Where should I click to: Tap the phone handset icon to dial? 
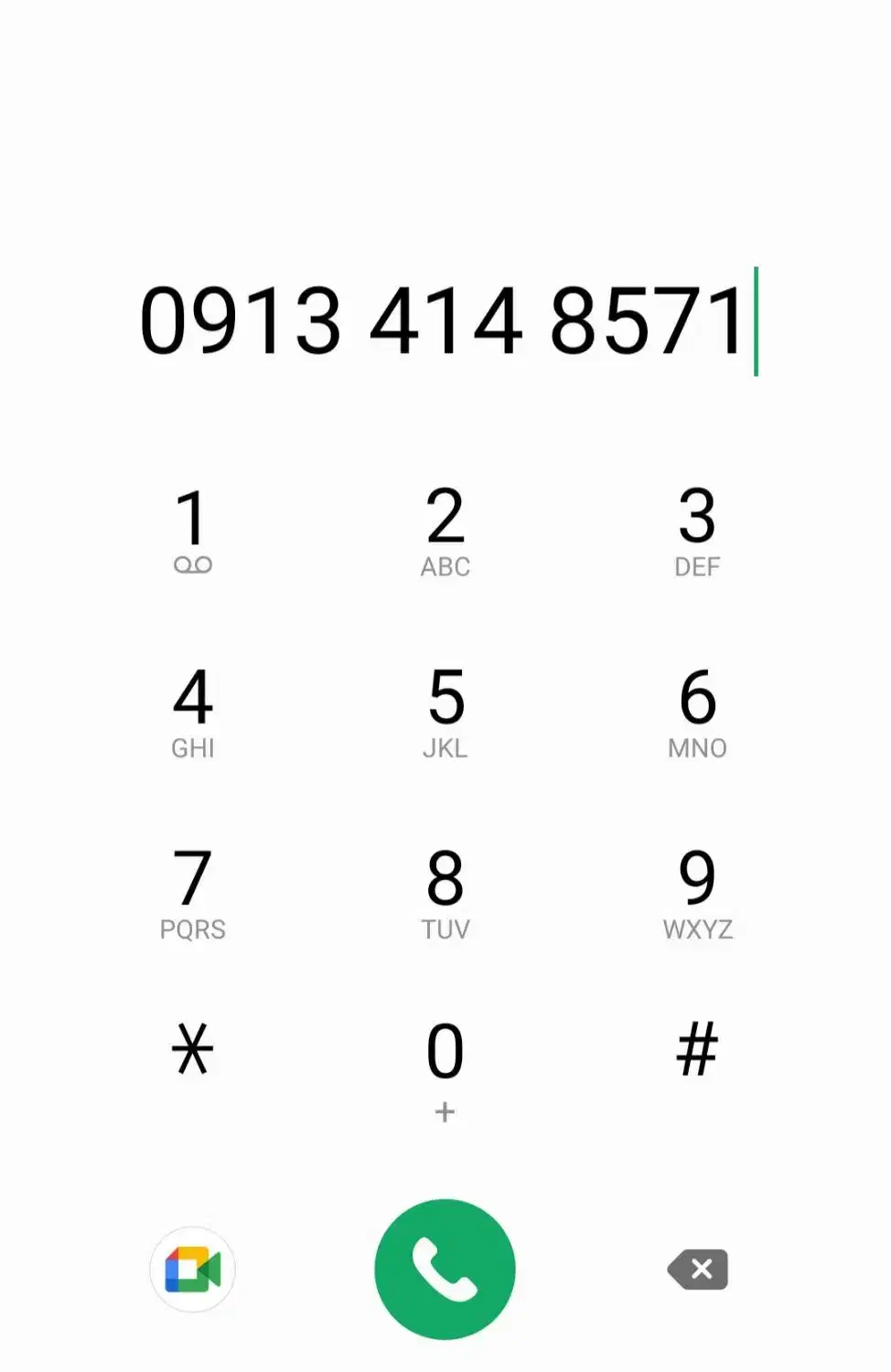click(445, 1269)
